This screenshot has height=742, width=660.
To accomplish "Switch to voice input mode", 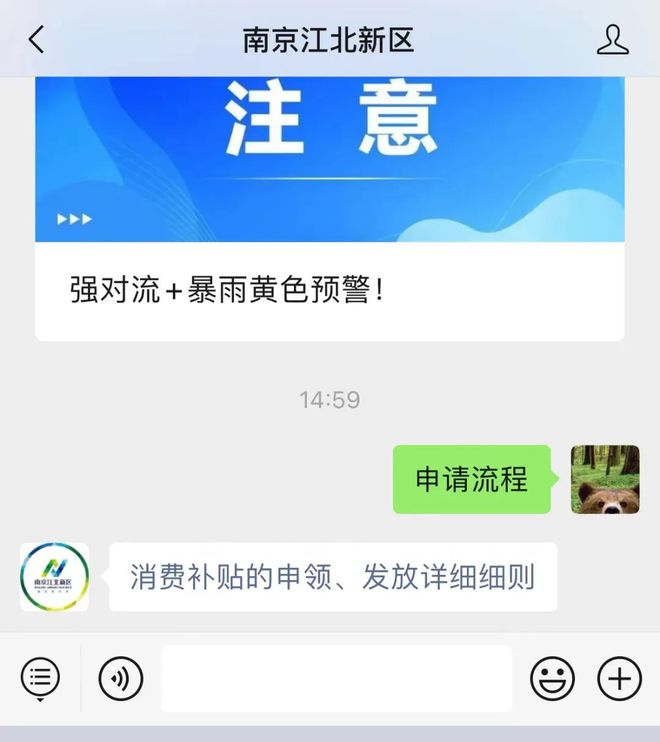I will [121, 679].
